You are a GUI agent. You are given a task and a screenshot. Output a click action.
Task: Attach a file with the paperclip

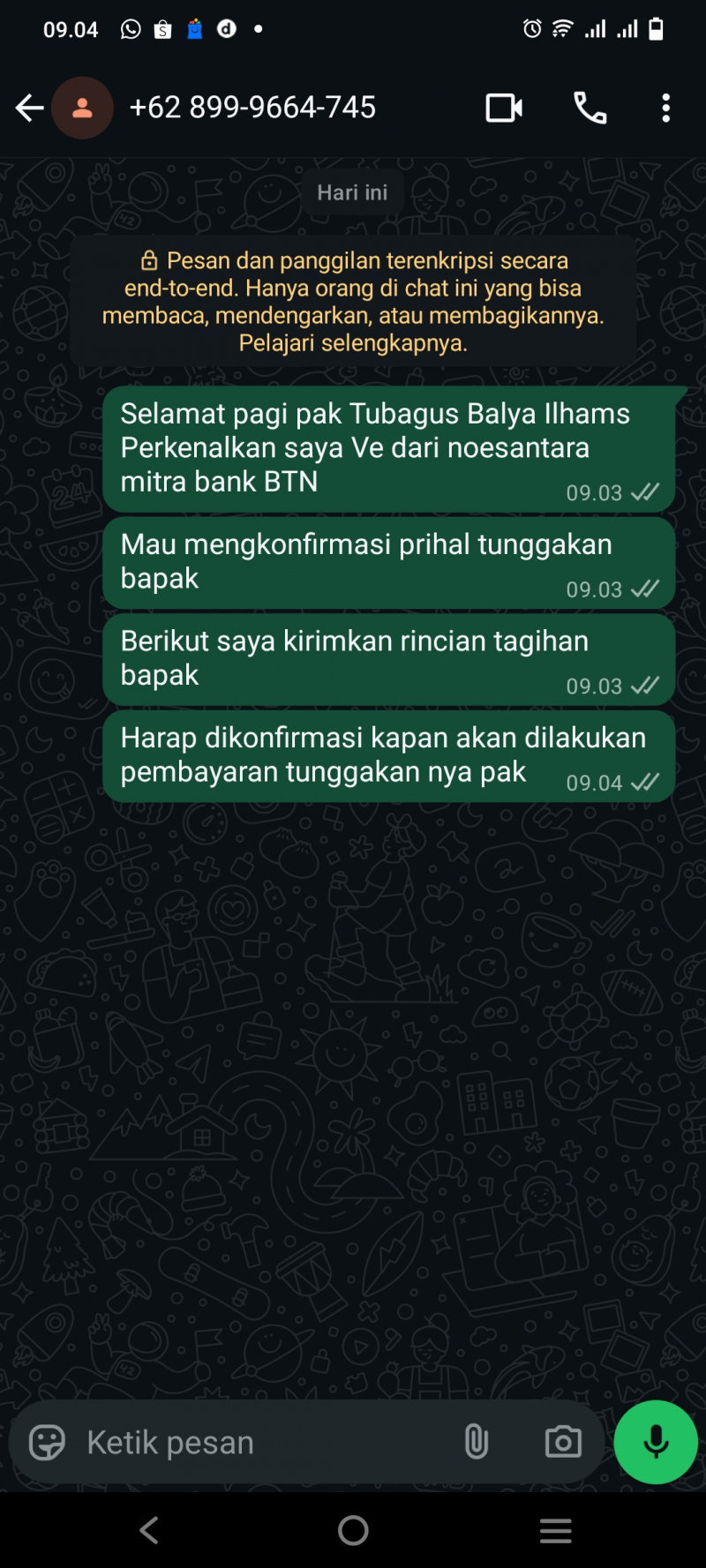point(476,1442)
